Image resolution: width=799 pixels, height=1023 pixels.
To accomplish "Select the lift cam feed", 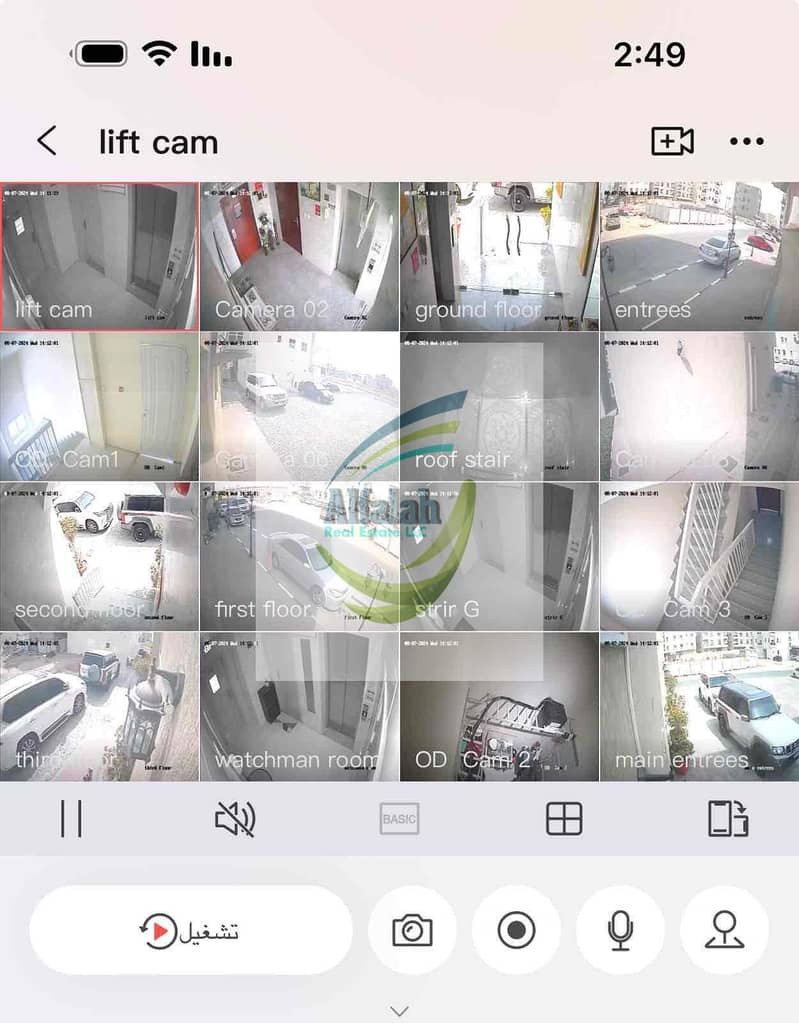I will 100,256.
